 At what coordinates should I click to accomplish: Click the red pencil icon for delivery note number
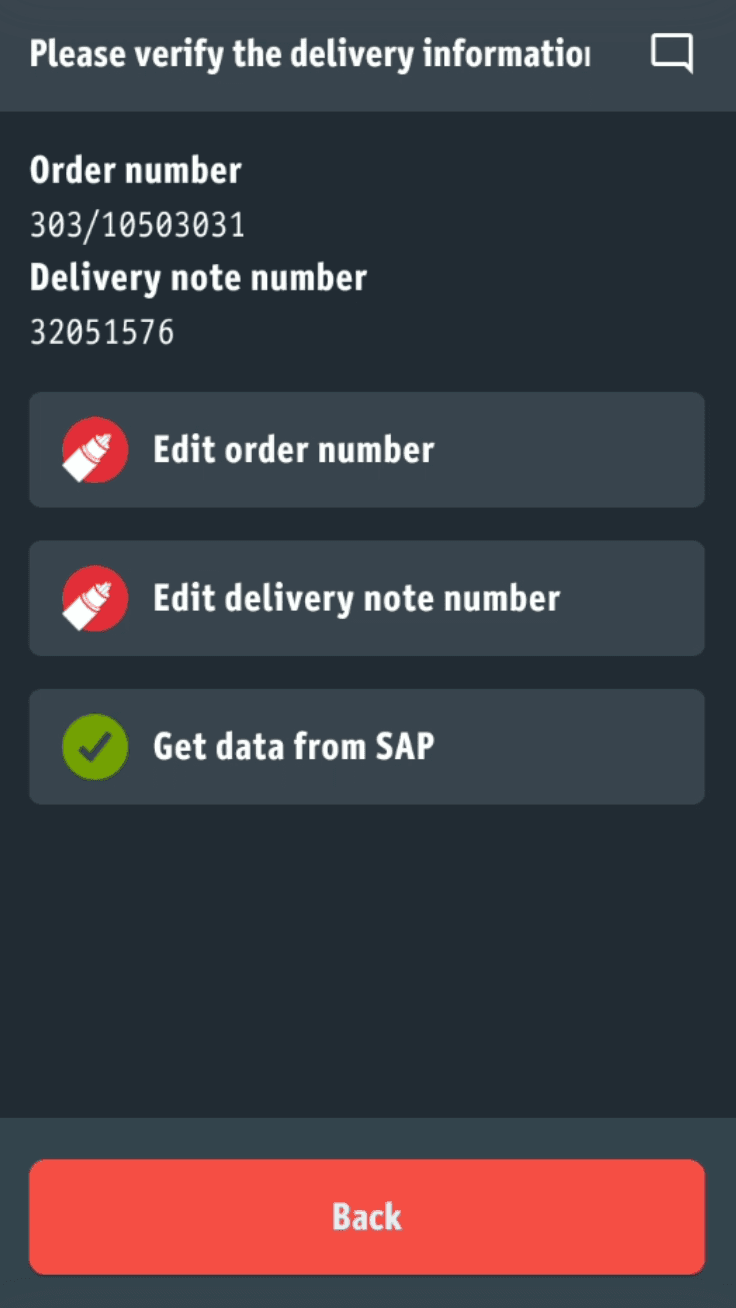pos(94,598)
